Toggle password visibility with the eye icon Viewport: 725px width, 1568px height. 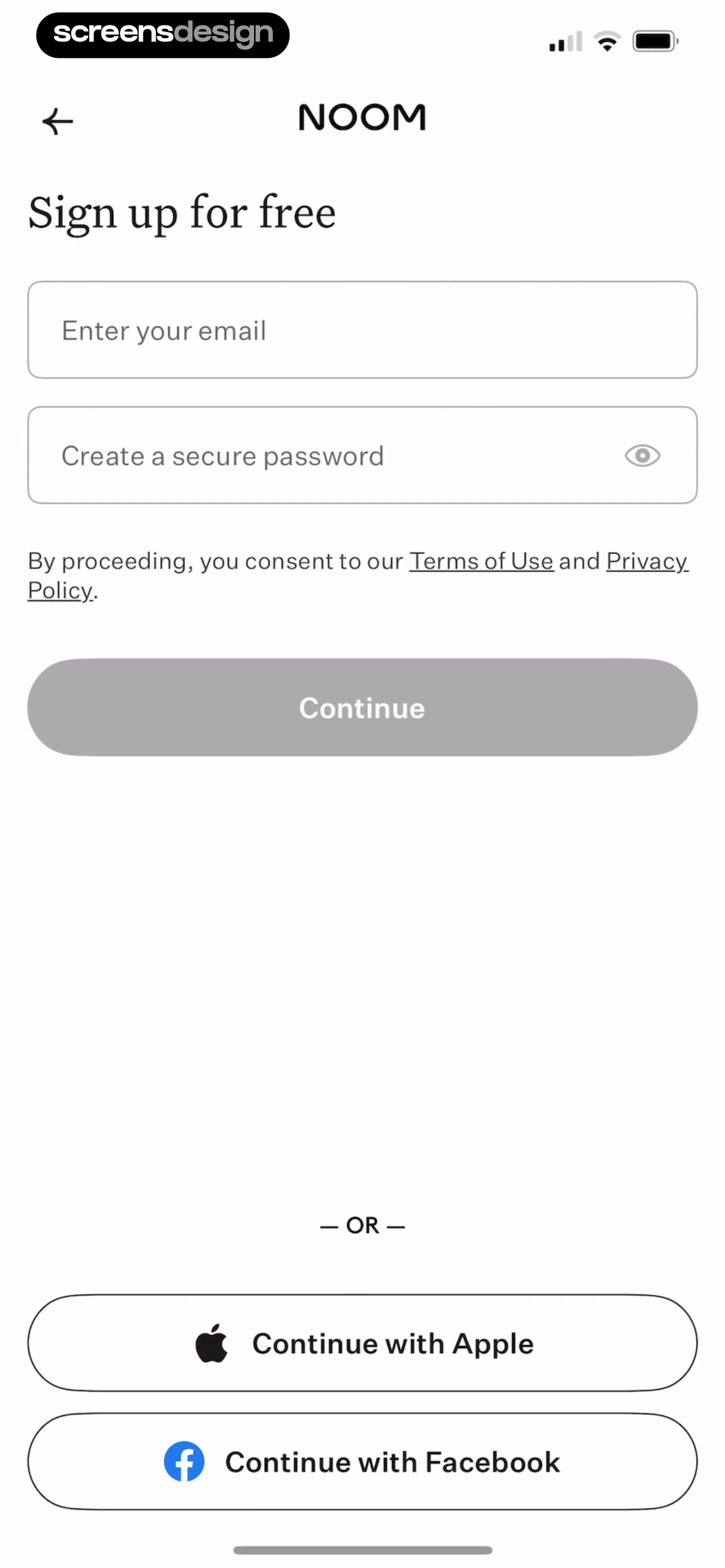click(x=643, y=456)
